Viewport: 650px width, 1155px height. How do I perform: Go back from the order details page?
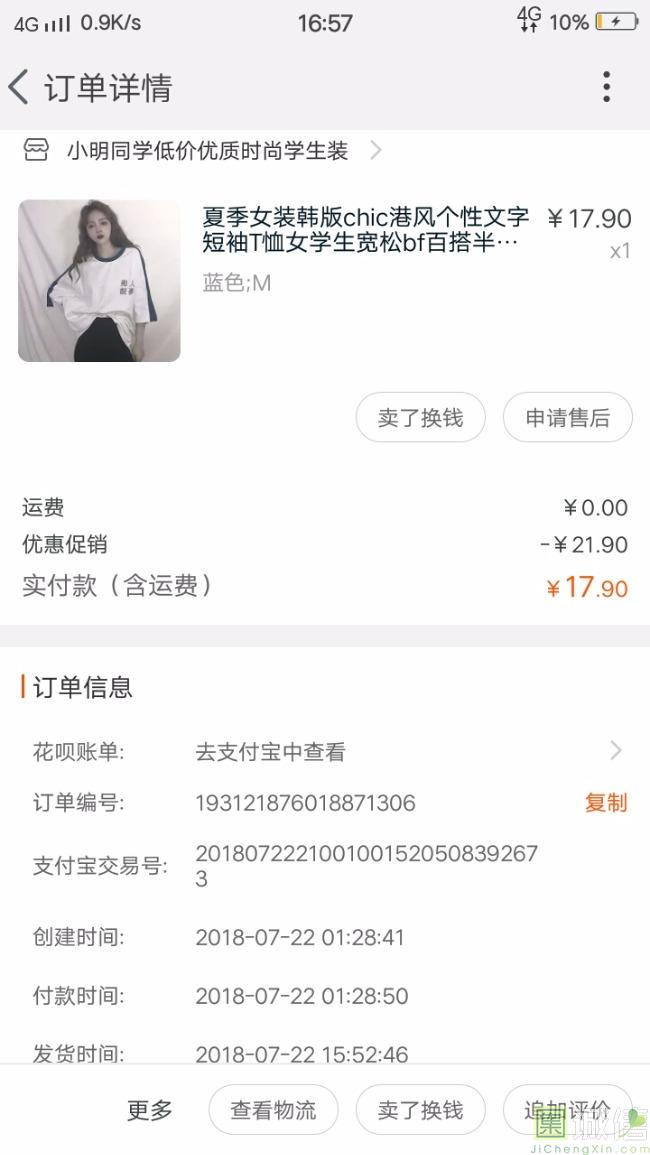click(x=20, y=87)
